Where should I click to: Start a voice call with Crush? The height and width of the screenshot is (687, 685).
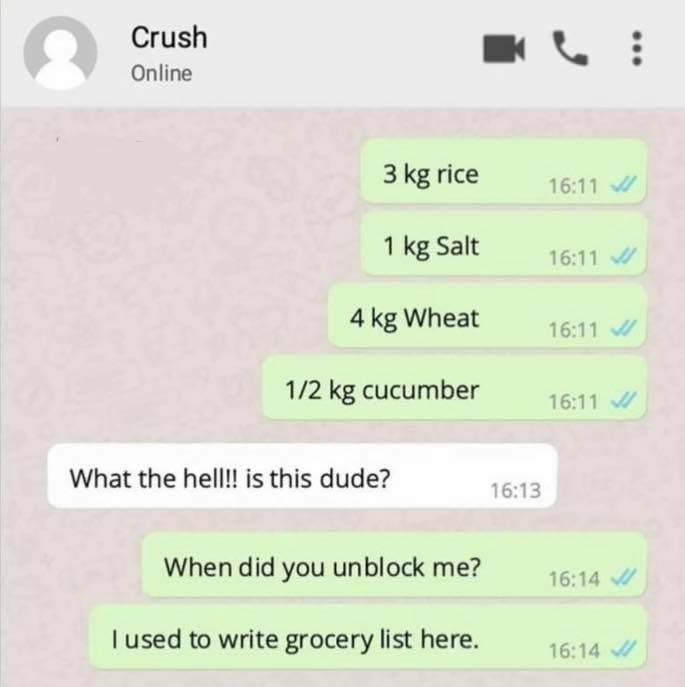pos(570,48)
